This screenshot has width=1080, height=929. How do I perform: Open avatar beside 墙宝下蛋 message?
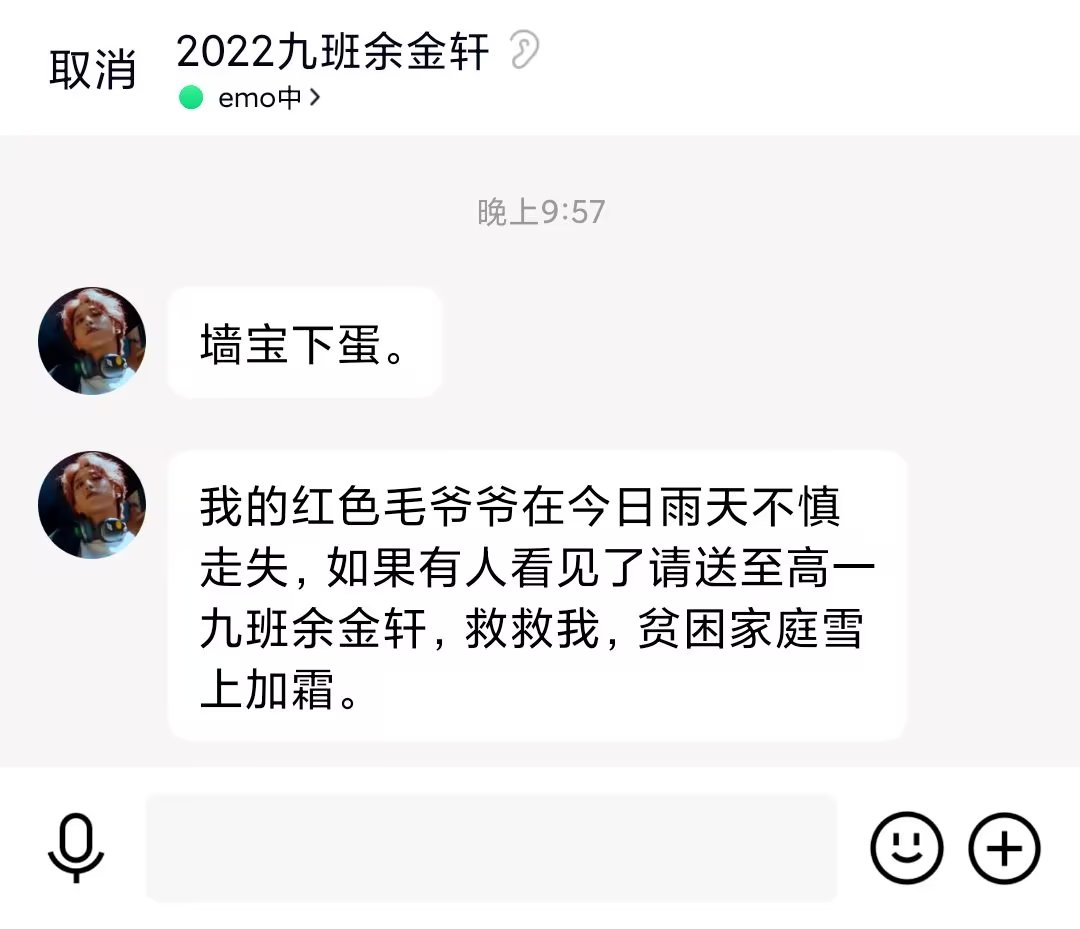point(92,341)
